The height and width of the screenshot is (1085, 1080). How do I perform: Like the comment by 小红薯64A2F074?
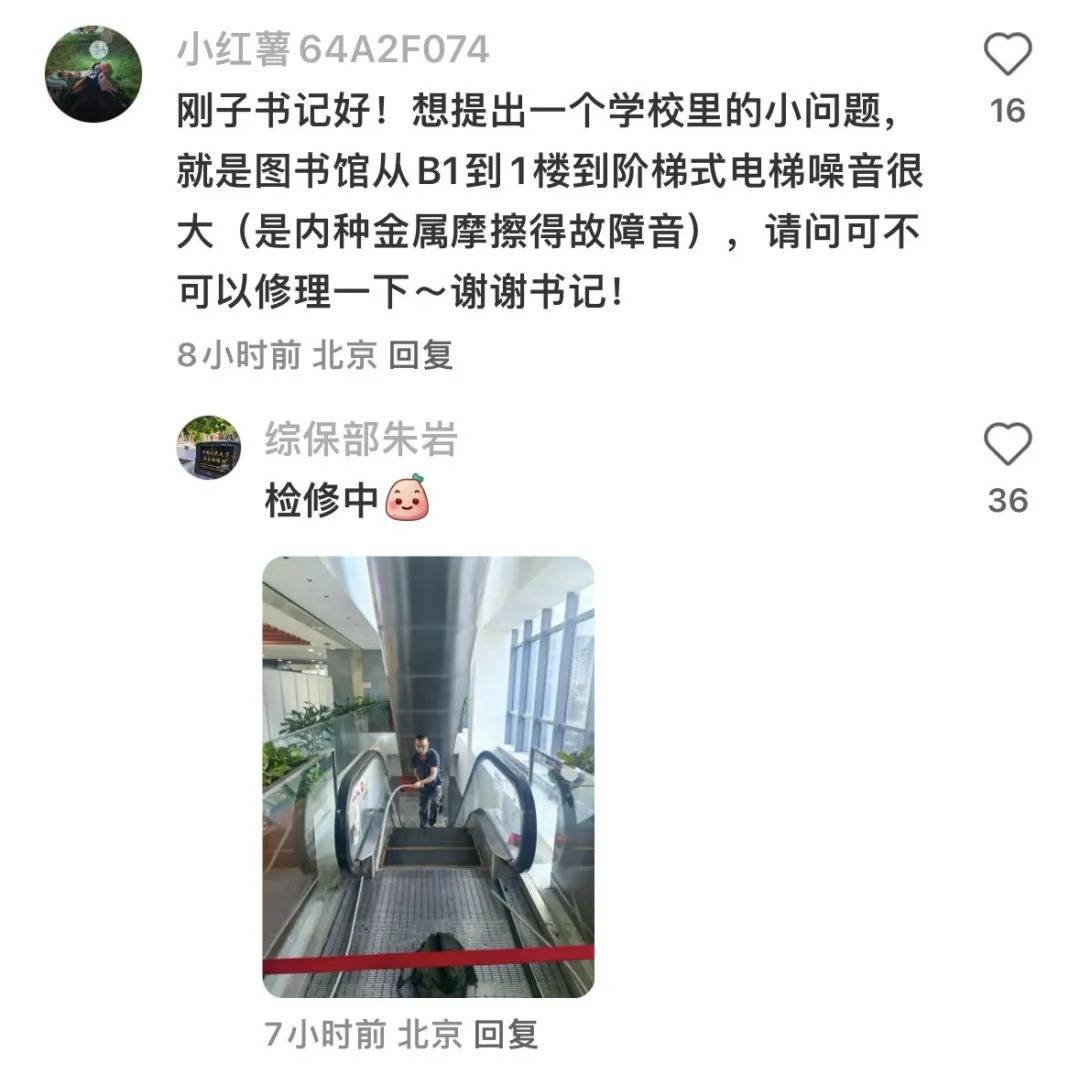click(x=1007, y=56)
